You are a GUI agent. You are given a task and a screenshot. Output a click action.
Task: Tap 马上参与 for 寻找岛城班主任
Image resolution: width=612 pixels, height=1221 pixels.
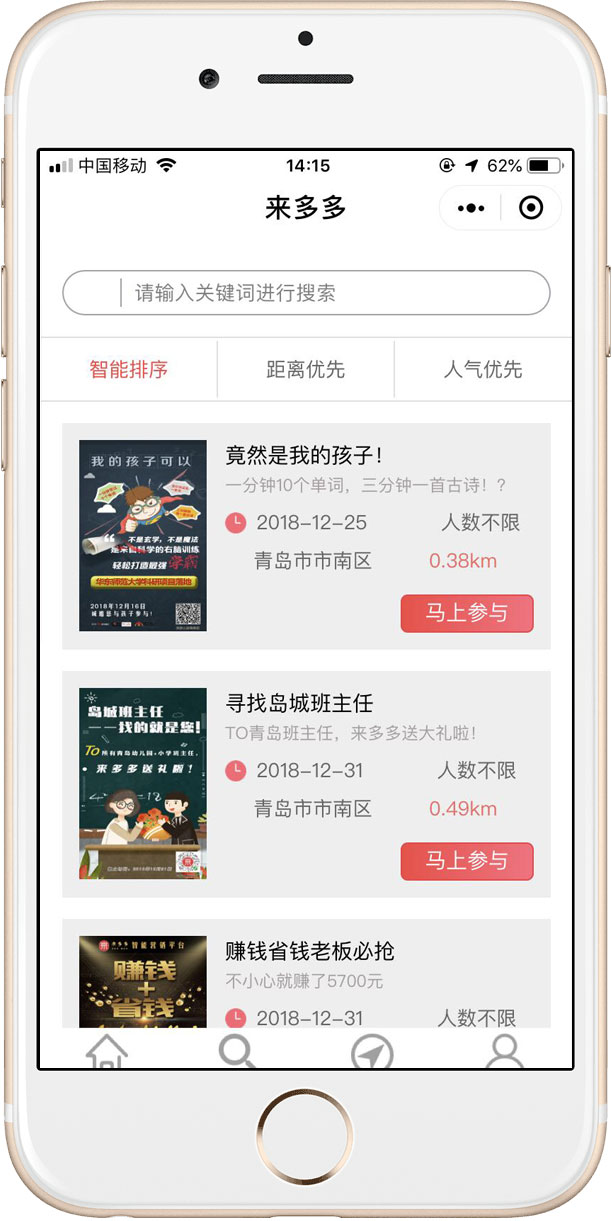(467, 861)
